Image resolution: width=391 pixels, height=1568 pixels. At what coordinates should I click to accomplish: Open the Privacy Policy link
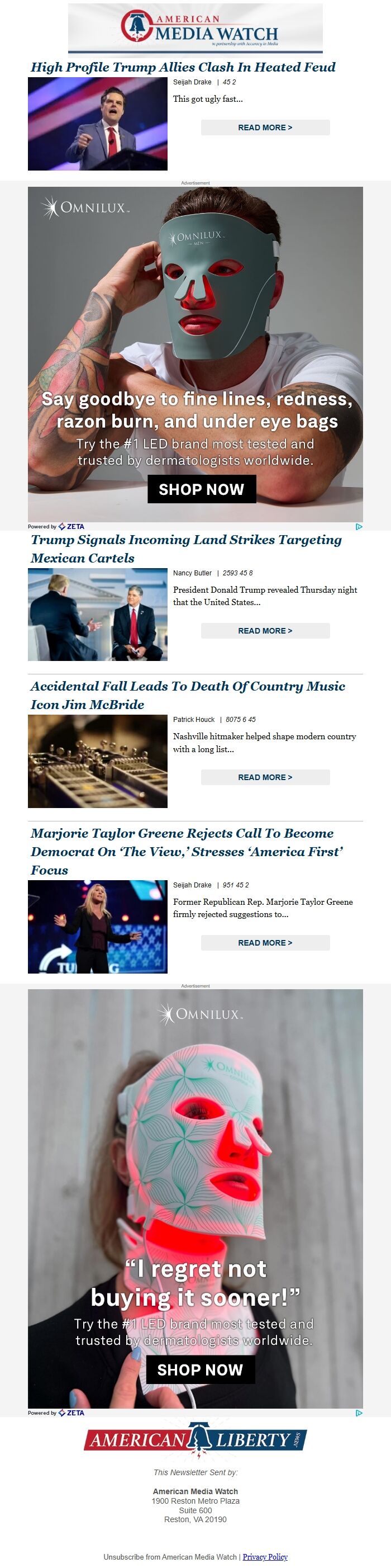click(x=265, y=1556)
